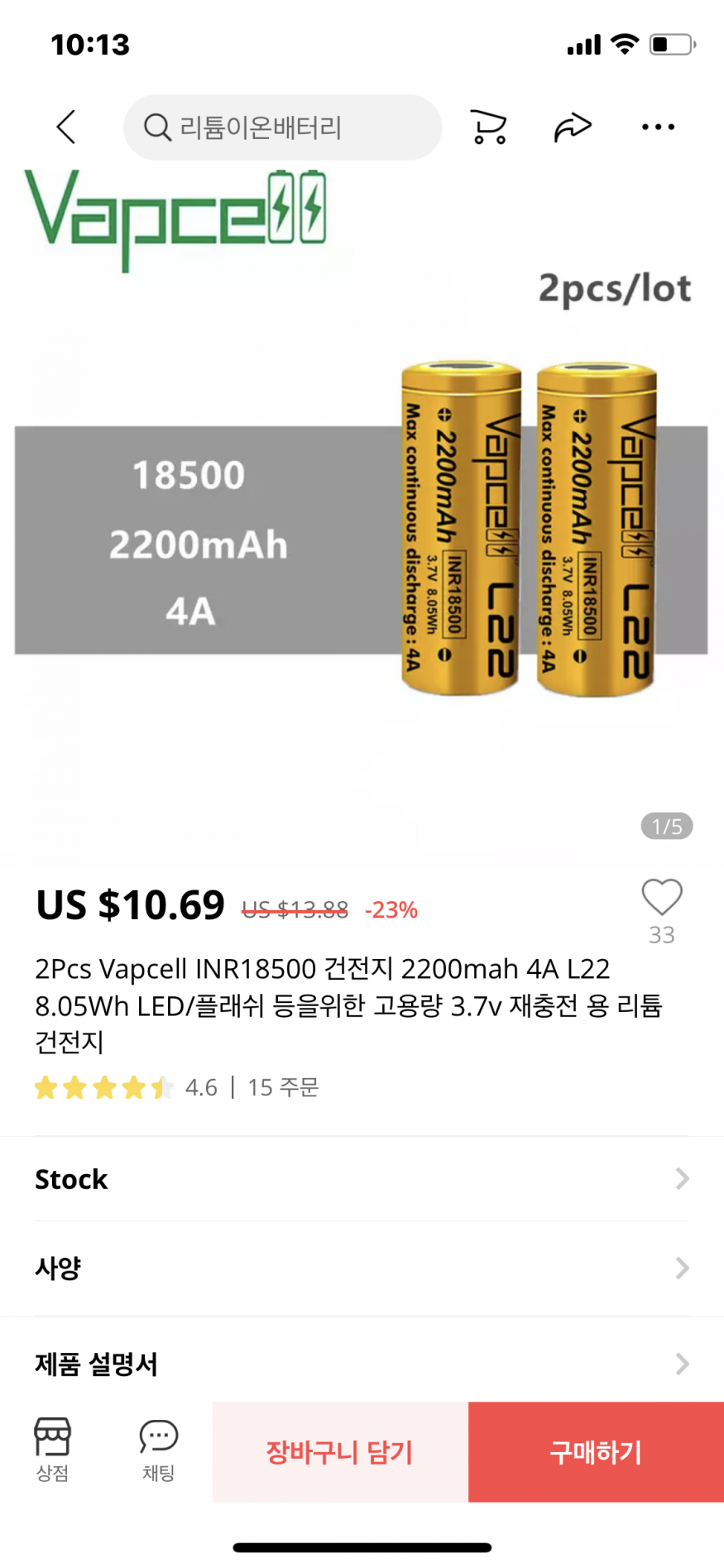Viewport: 724px width, 1568px height.
Task: Open the Stock options row
Action: pos(362,1178)
